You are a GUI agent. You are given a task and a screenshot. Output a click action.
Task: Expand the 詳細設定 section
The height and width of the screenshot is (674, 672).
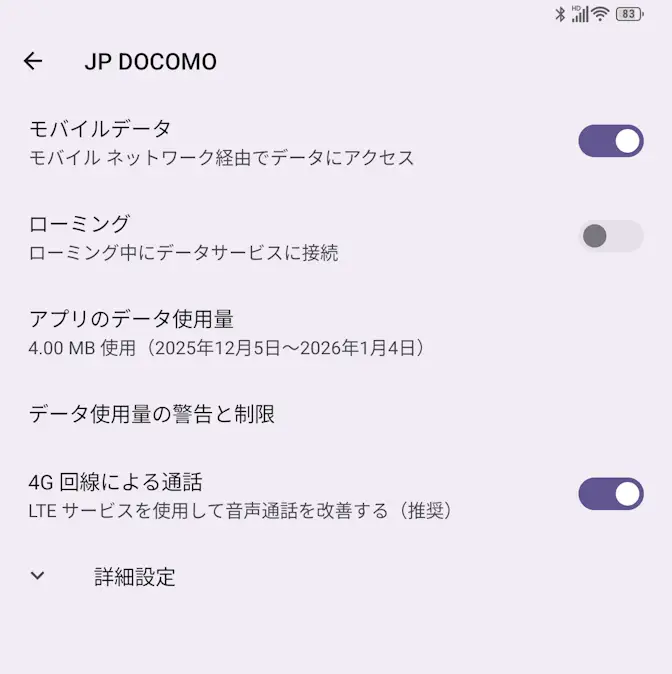135,576
